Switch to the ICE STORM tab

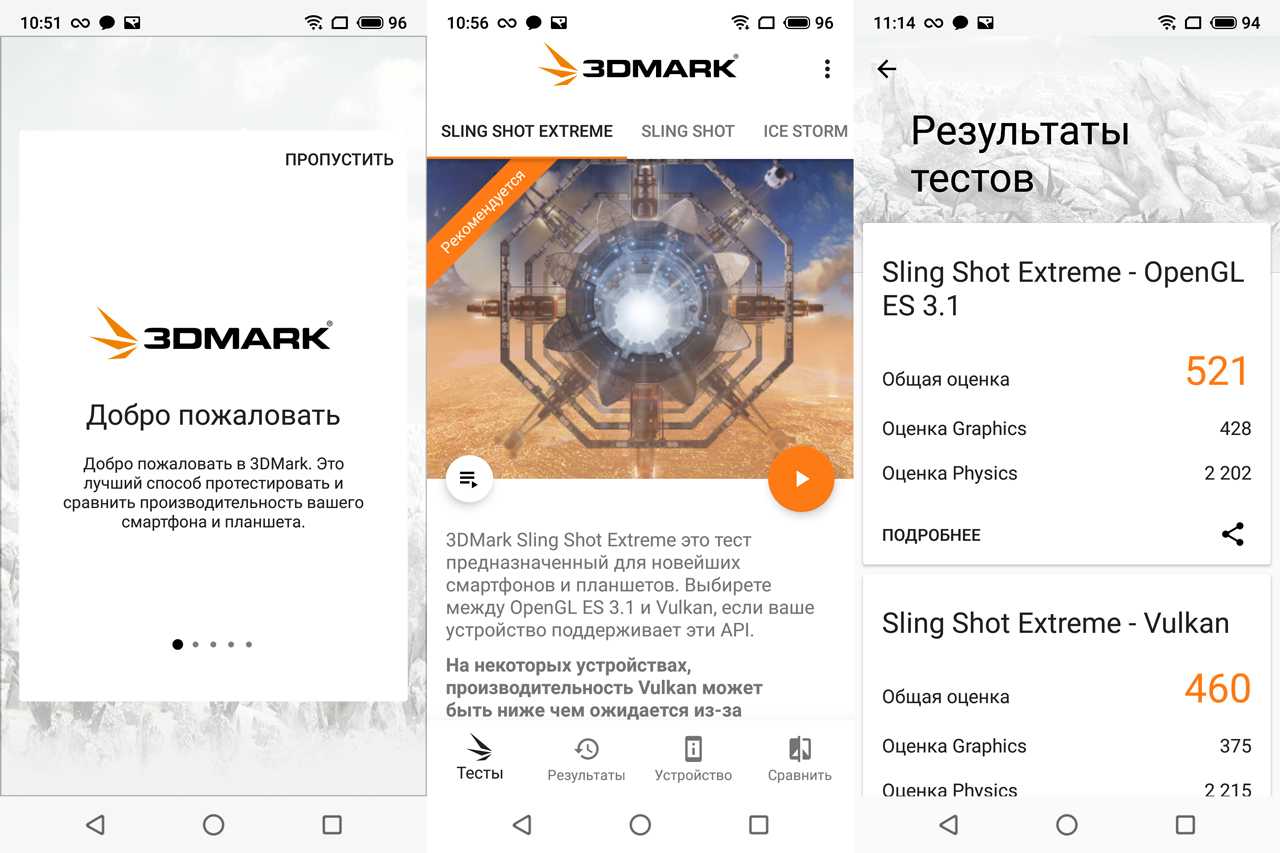click(x=805, y=131)
